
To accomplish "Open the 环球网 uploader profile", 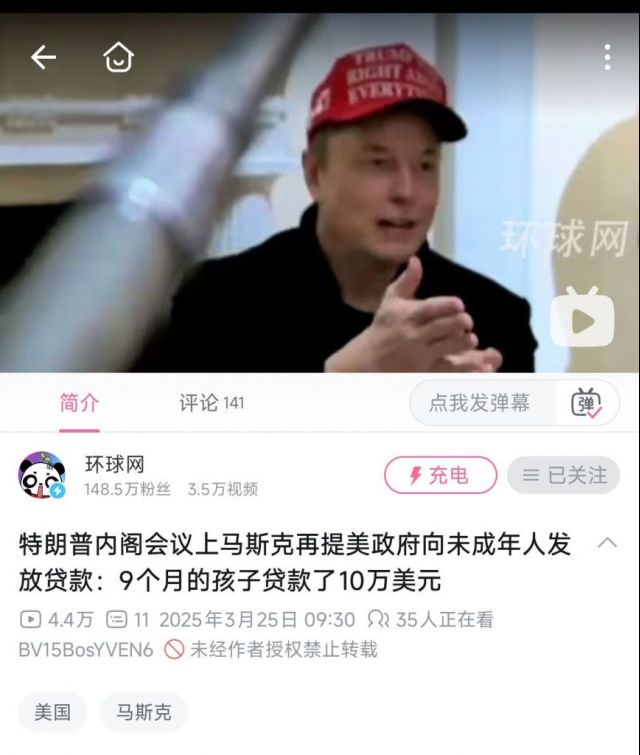I will coord(43,476).
